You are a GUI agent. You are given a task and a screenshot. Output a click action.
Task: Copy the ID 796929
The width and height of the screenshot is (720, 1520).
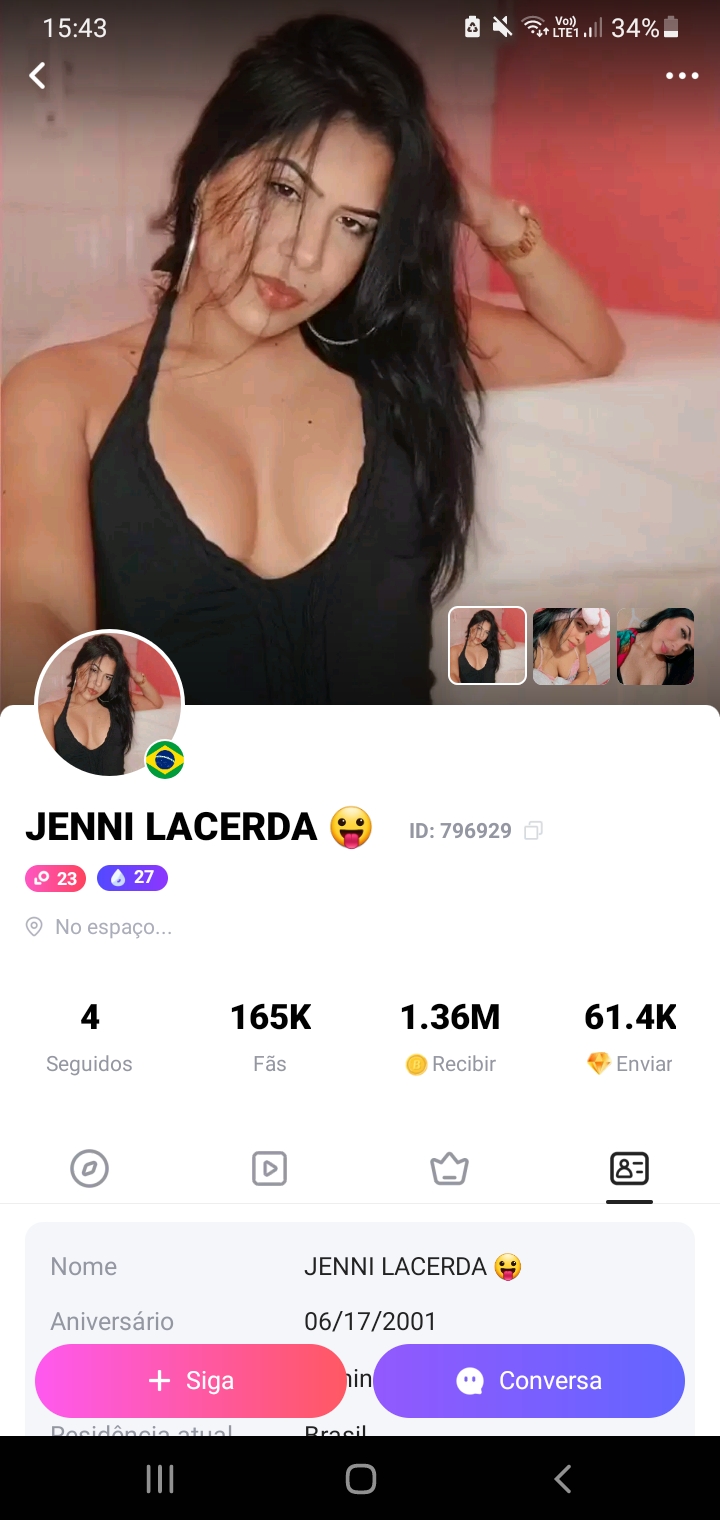[x=534, y=830]
